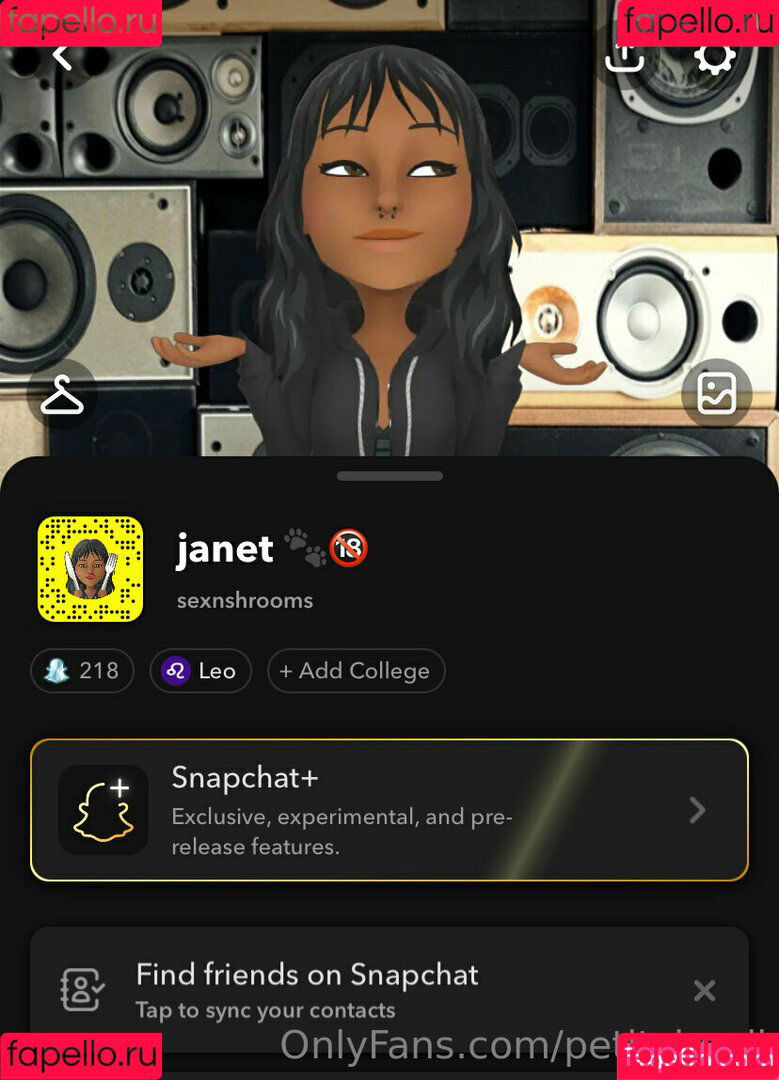The width and height of the screenshot is (779, 1080).
Task: Go back using the top-left arrow
Action: click(62, 56)
